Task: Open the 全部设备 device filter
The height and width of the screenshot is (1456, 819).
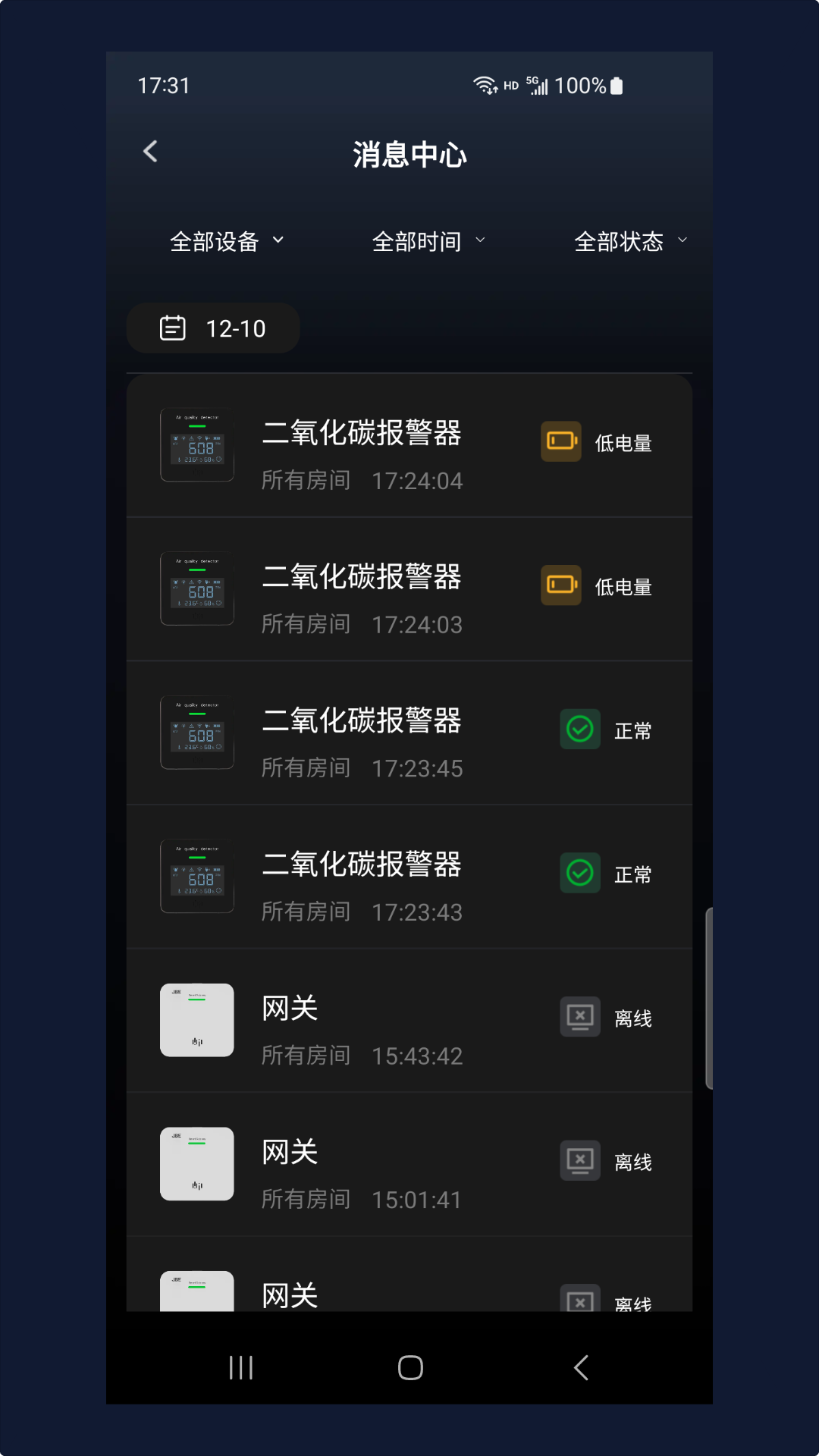Action: pos(227,240)
